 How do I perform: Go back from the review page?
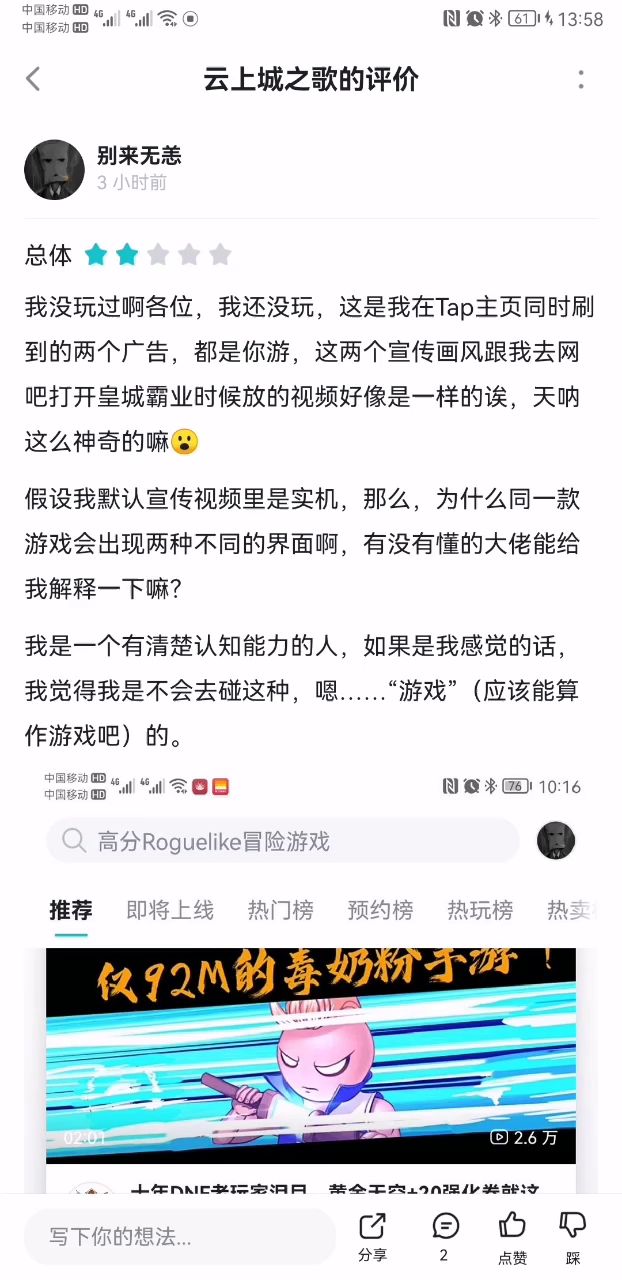[33, 80]
